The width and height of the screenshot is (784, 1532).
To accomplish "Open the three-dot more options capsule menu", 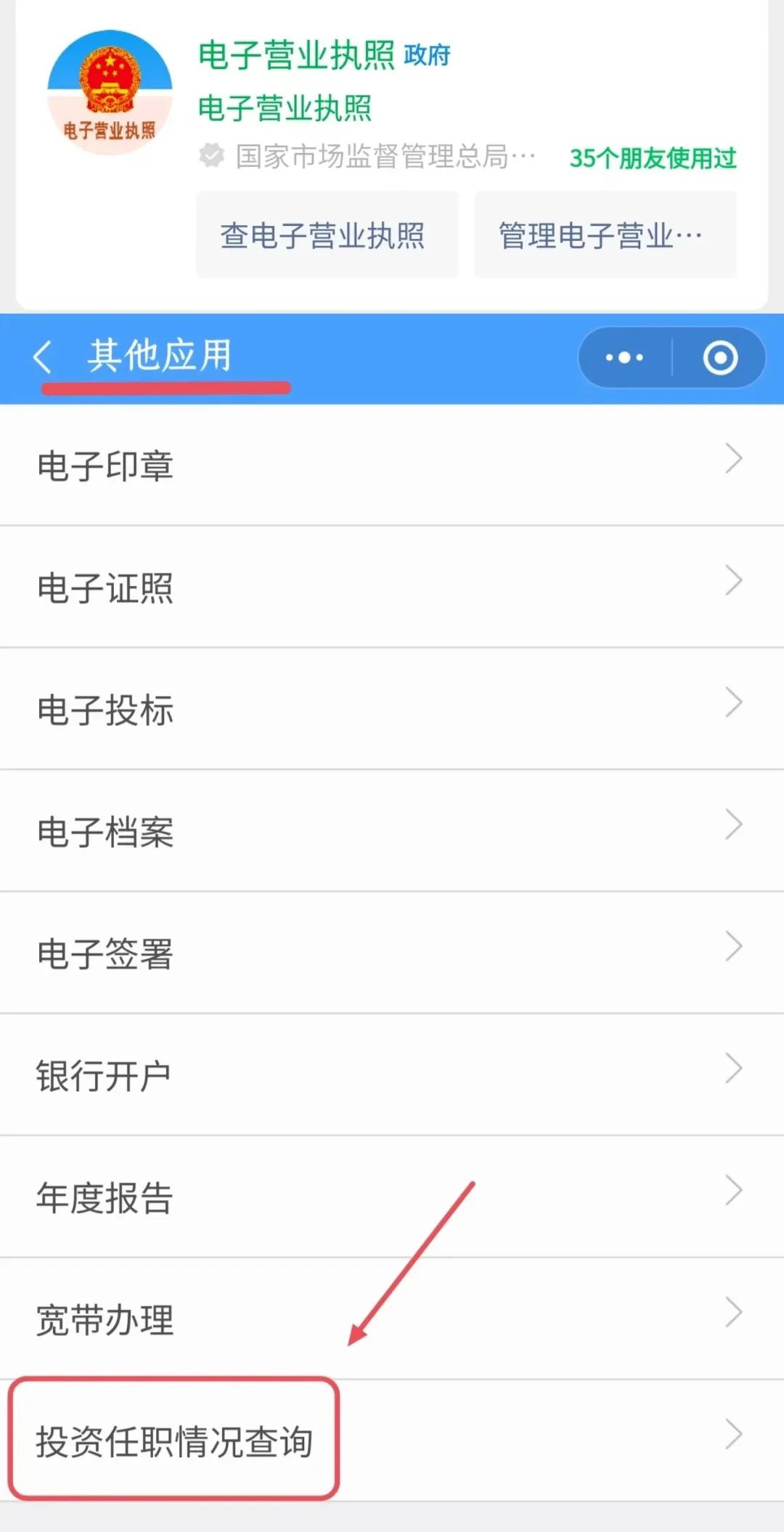I will point(623,357).
